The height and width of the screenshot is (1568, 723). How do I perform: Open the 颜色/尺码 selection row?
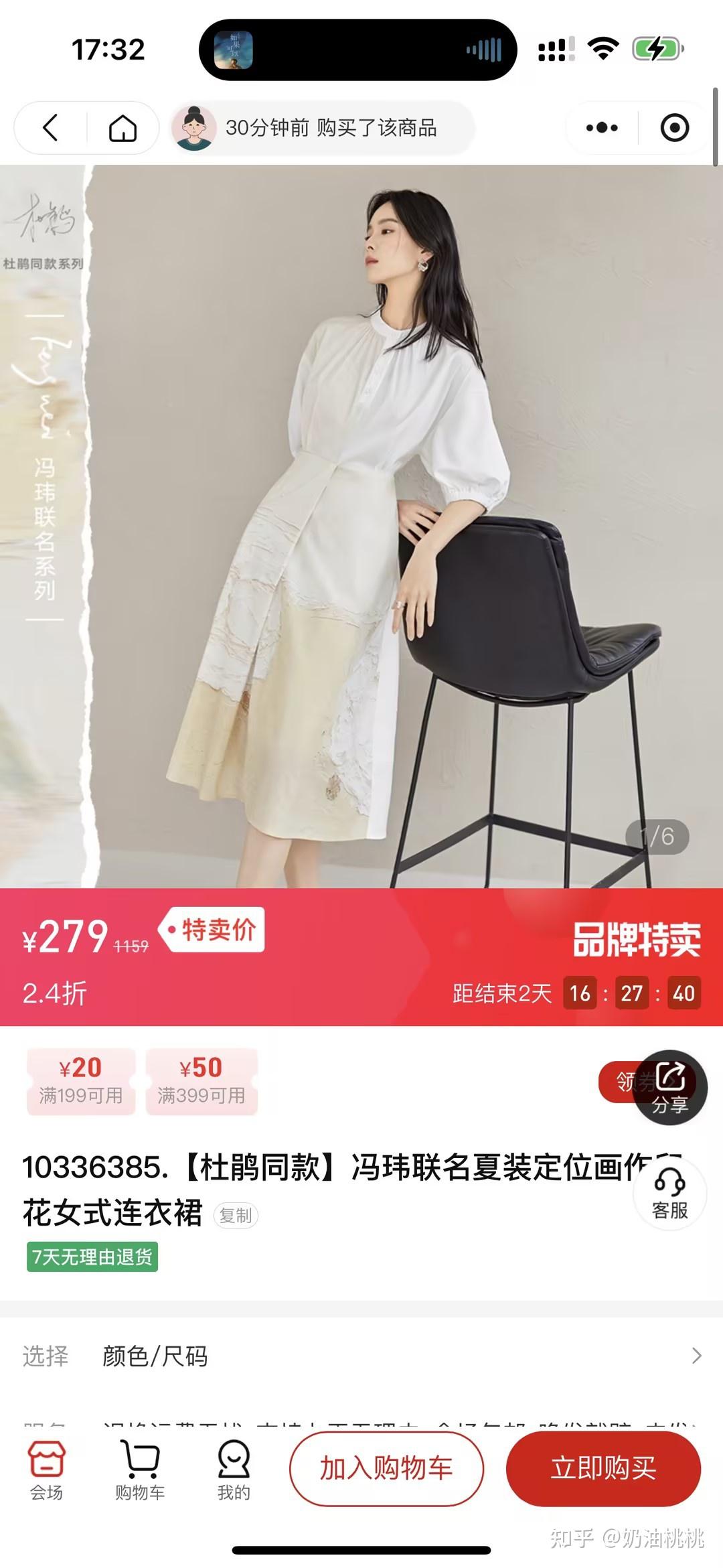pos(361,1356)
